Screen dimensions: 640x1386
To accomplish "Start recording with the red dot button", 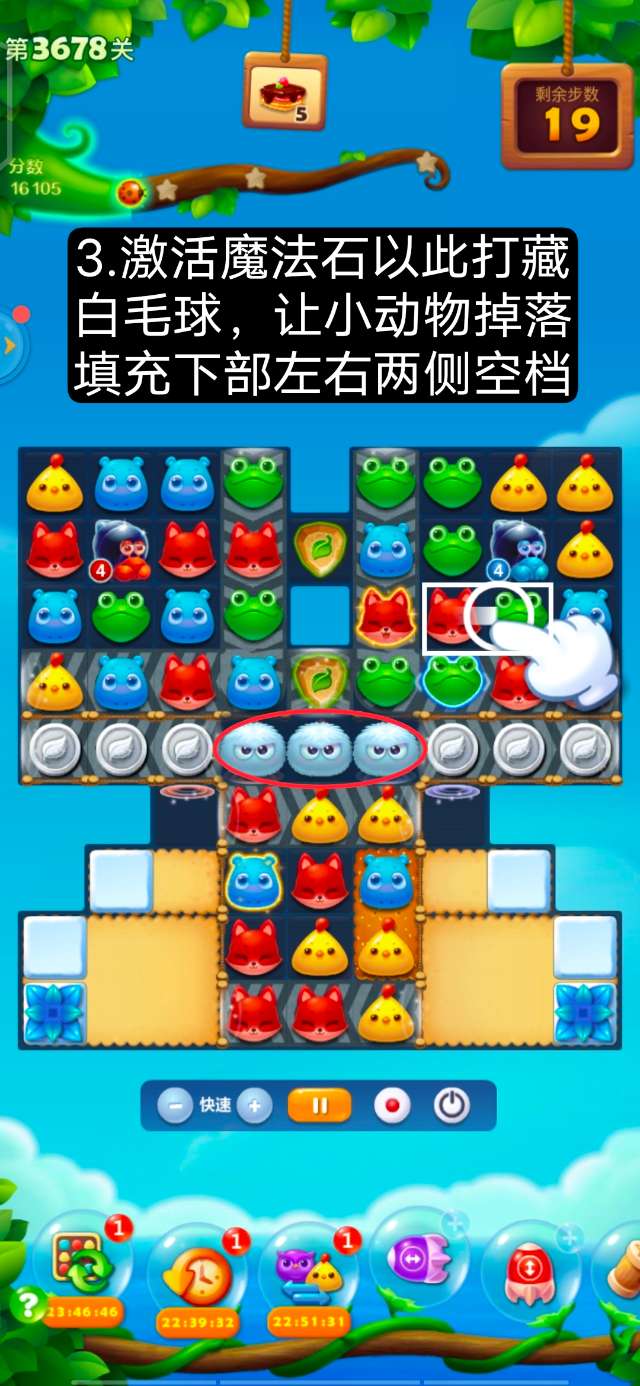I will [392, 1106].
